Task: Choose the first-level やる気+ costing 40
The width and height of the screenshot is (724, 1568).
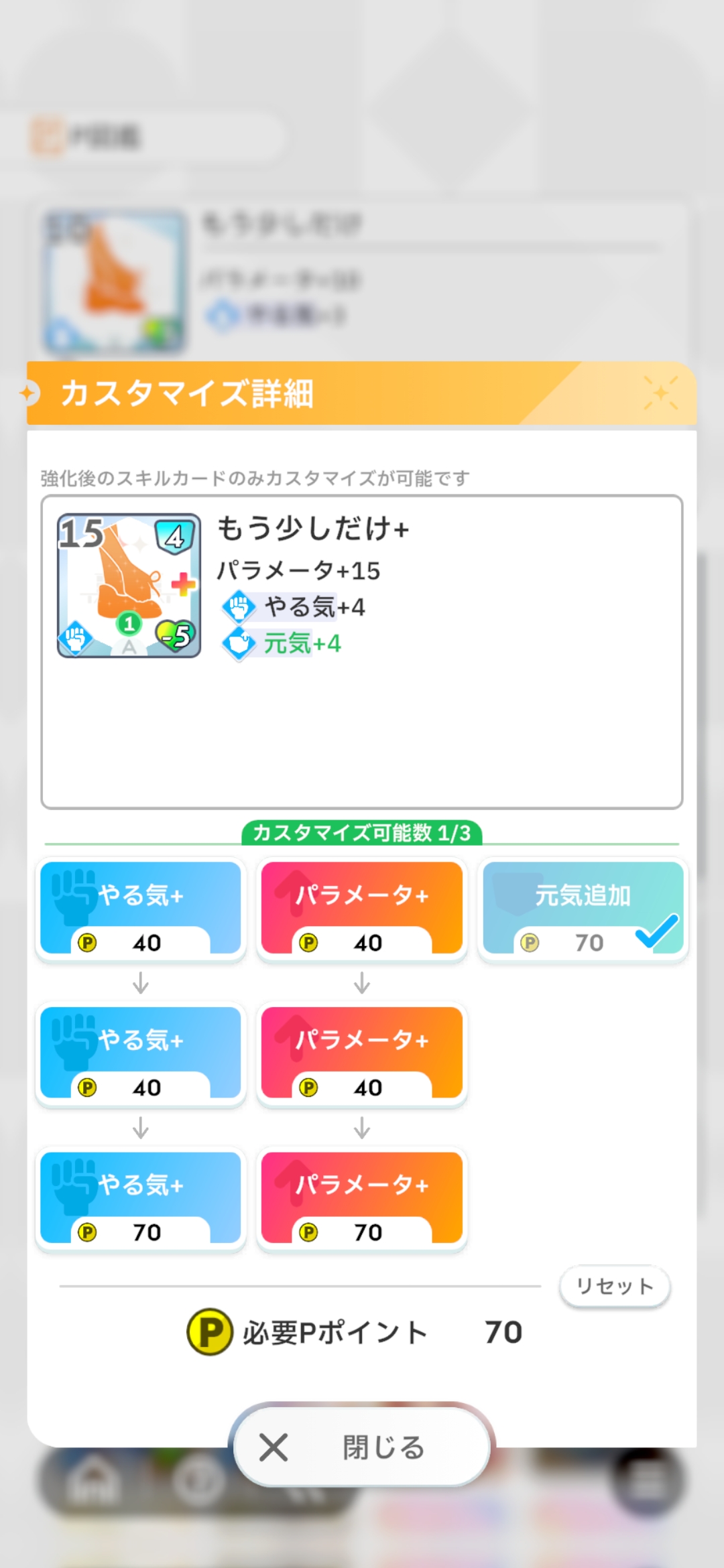Action: pos(141,908)
